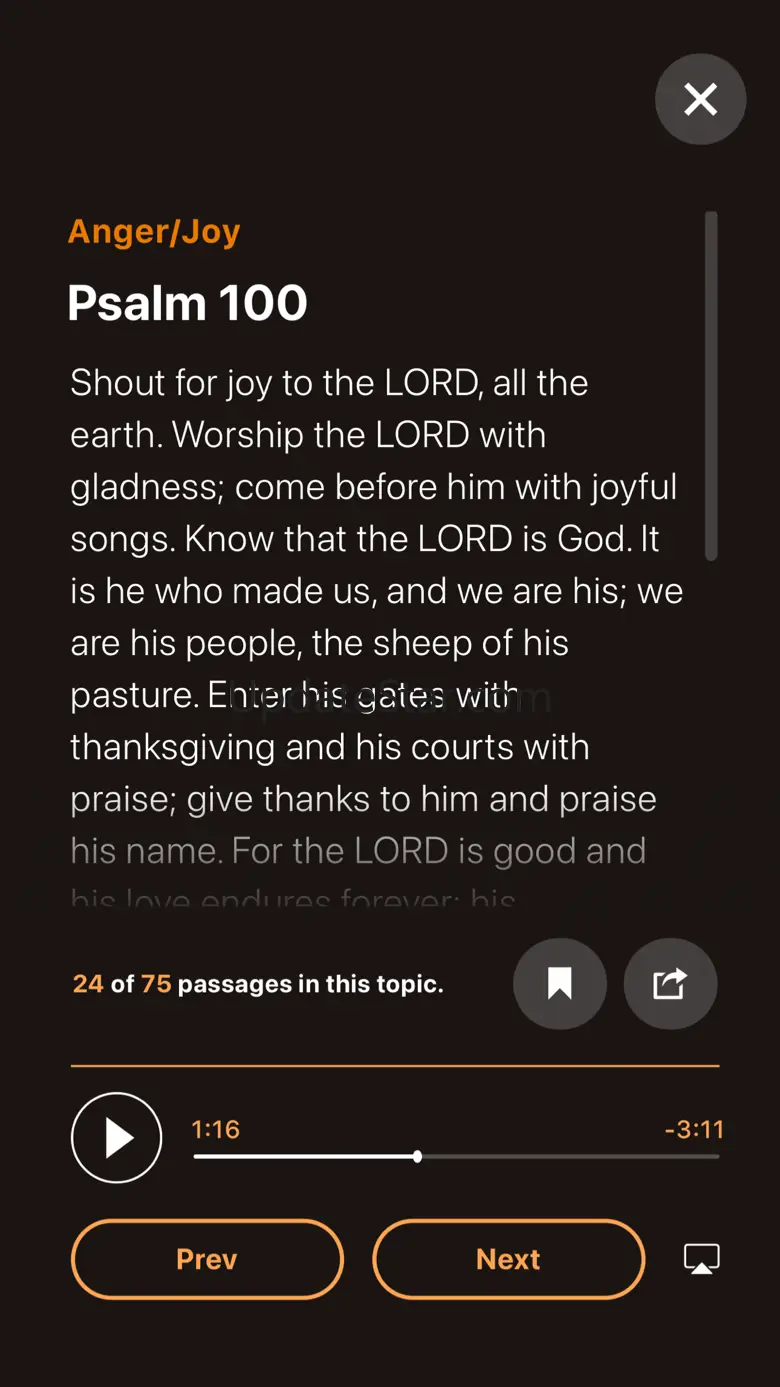The image size is (780, 1387).
Task: Bookmark this Psalm 100 passage
Action: click(x=560, y=984)
